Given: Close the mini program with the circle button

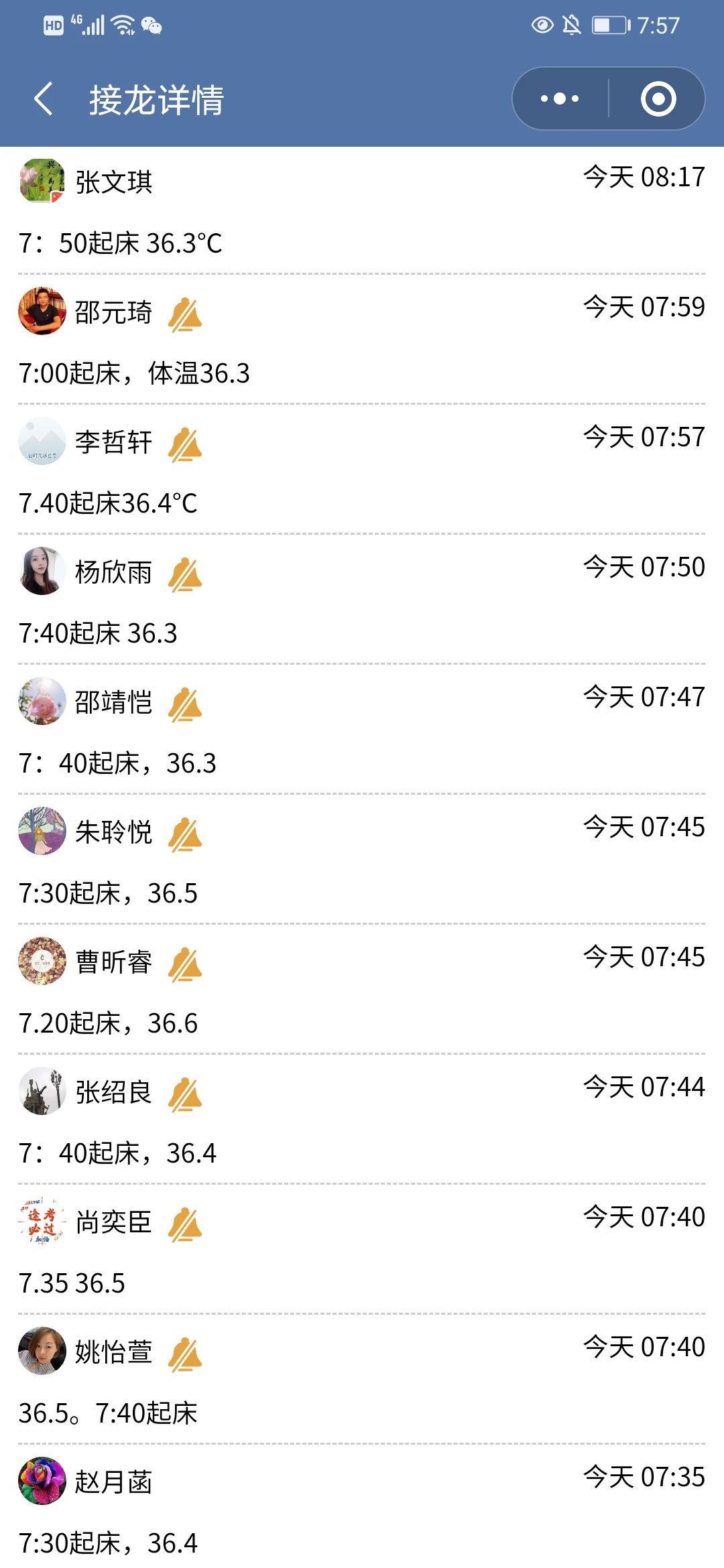Looking at the screenshot, I should coord(658,99).
